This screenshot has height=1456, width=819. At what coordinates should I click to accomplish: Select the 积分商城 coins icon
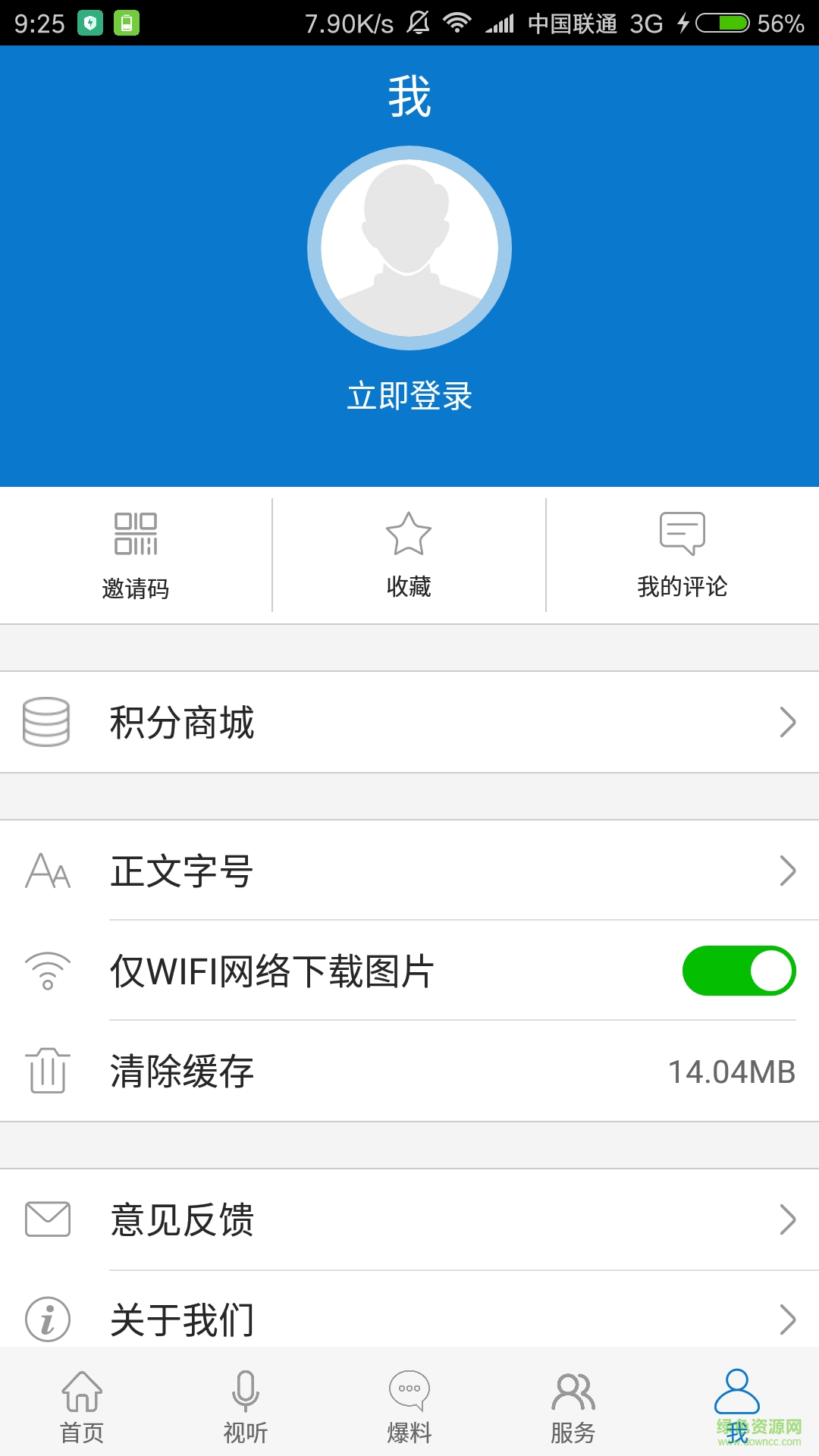47,723
